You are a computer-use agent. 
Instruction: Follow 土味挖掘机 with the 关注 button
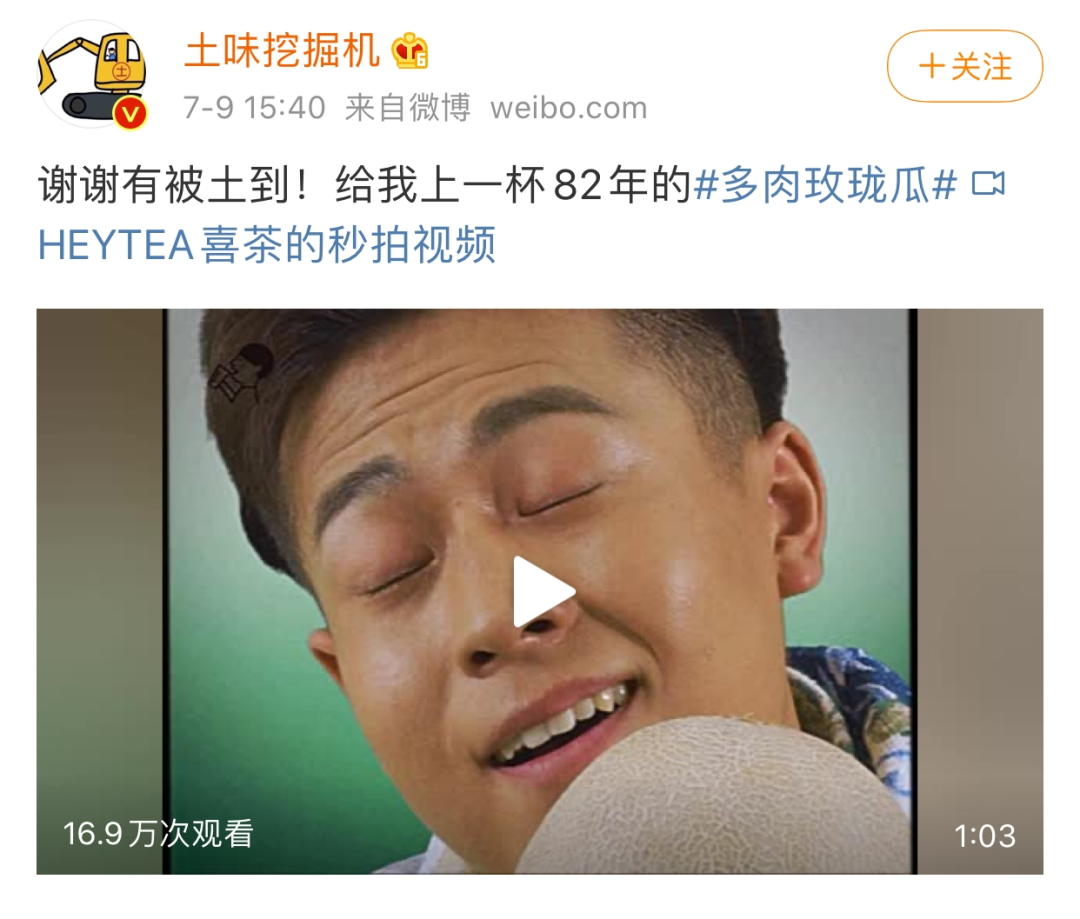[964, 66]
